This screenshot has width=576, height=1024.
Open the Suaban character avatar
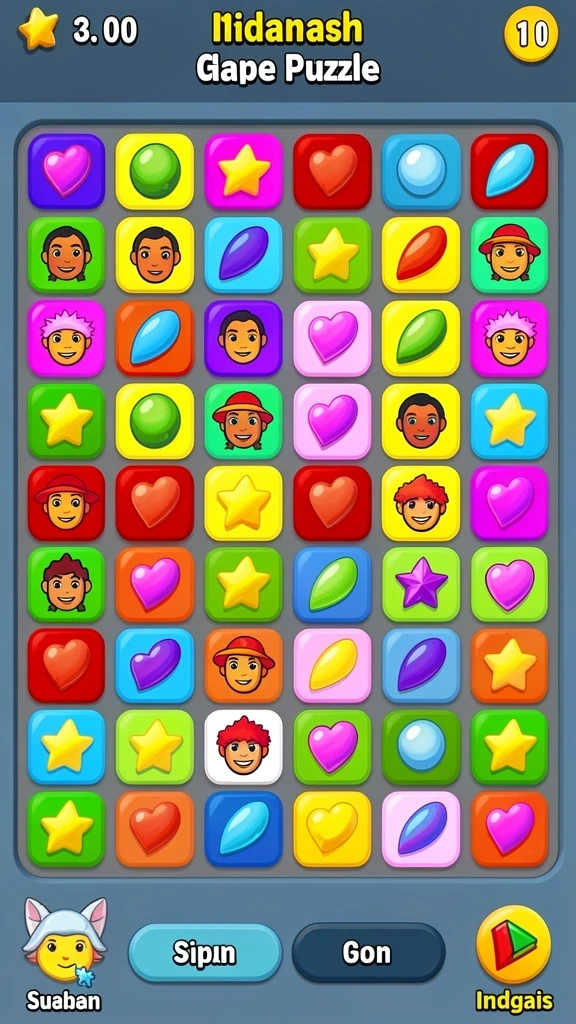click(65, 942)
